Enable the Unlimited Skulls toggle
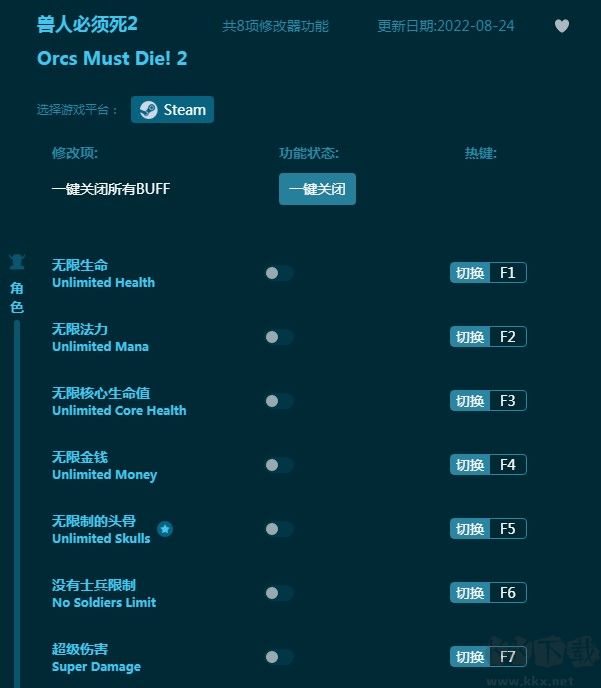The height and width of the screenshot is (688, 601). coord(278,529)
